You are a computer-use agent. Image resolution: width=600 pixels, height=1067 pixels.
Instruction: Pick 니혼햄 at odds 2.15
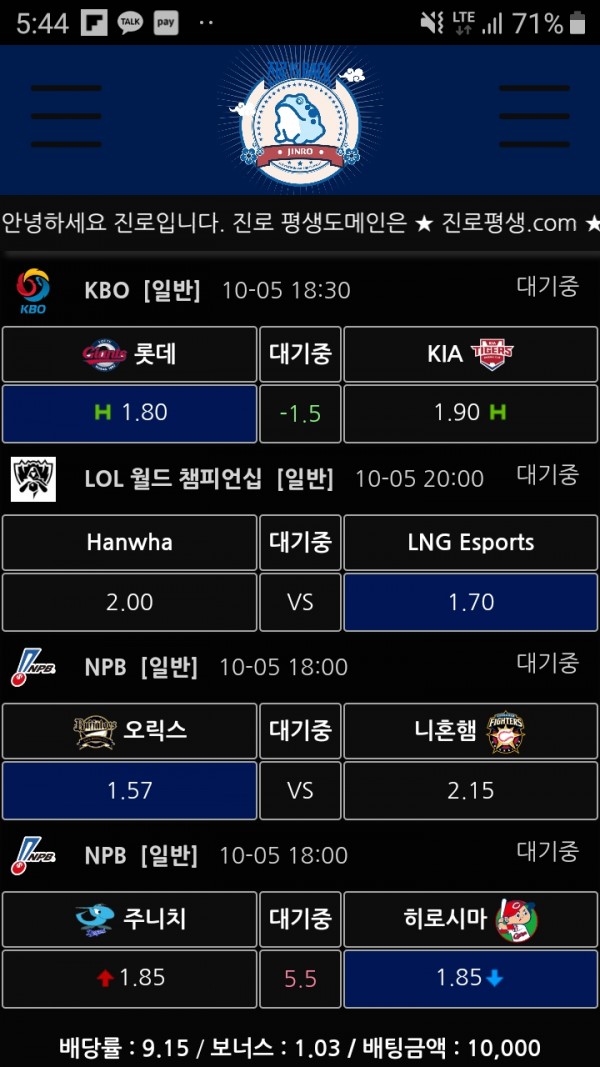[x=470, y=791]
